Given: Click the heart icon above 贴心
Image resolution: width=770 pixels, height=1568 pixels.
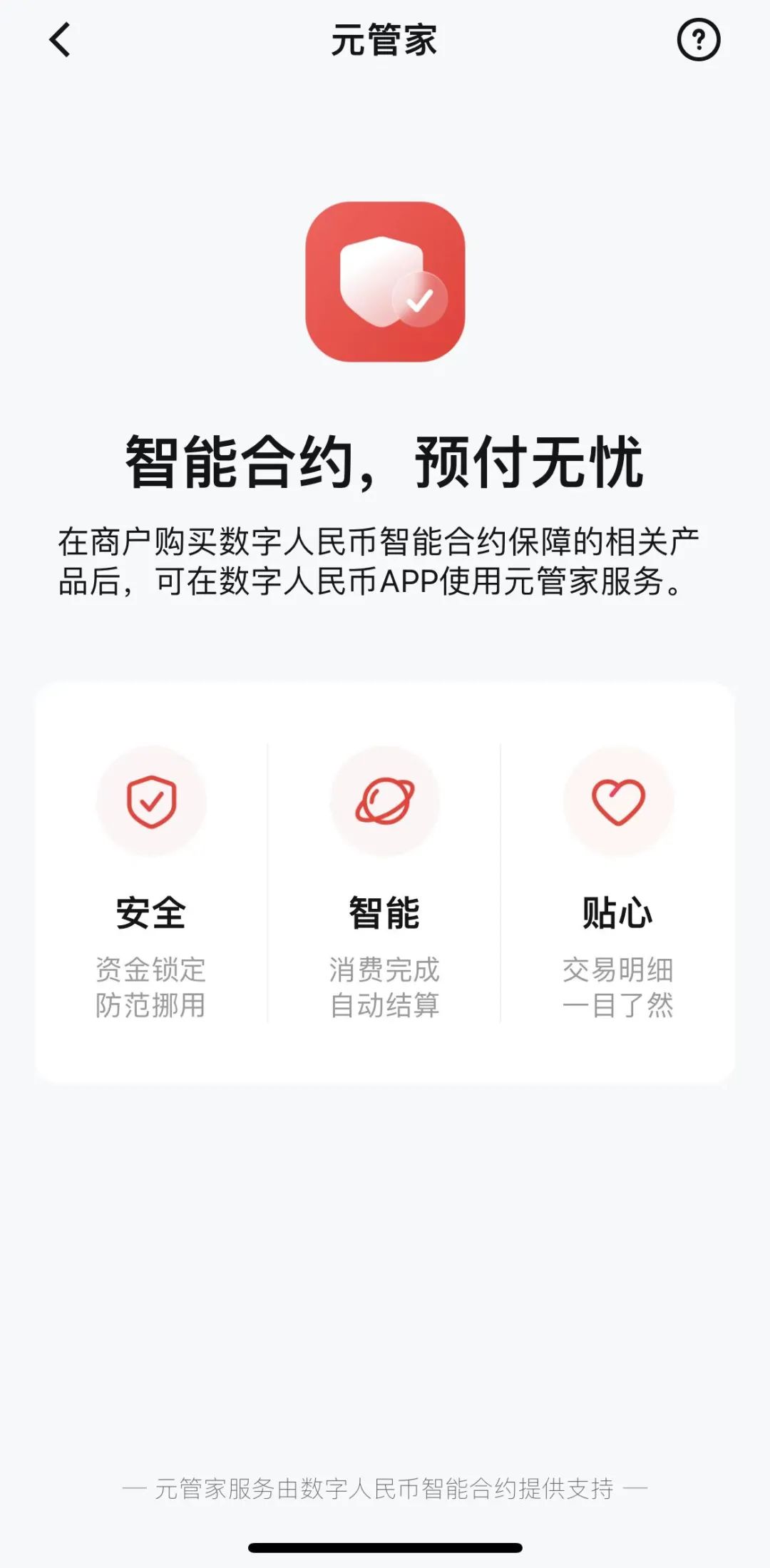Looking at the screenshot, I should (617, 800).
